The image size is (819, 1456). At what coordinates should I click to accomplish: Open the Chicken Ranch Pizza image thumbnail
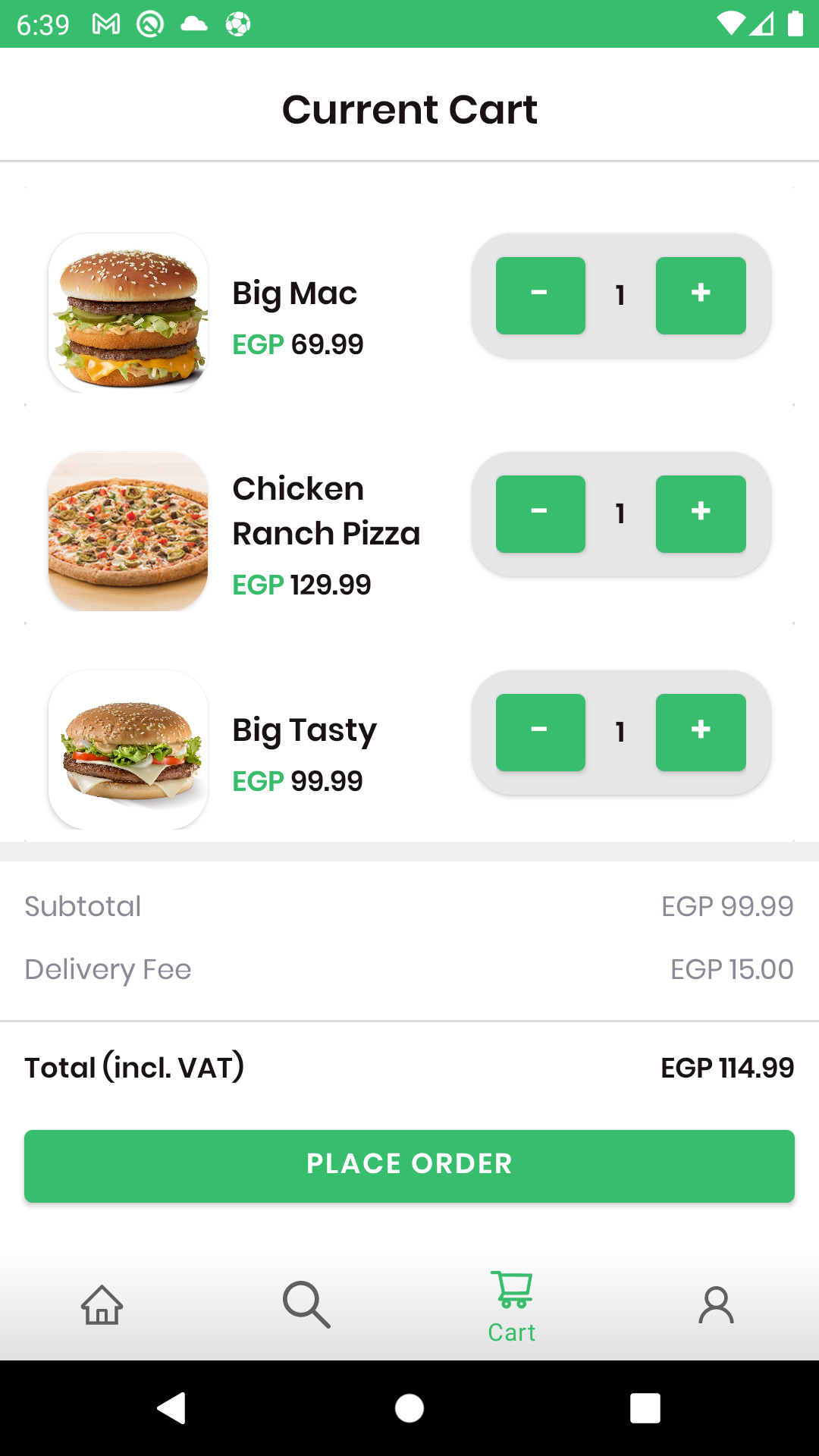(x=127, y=529)
